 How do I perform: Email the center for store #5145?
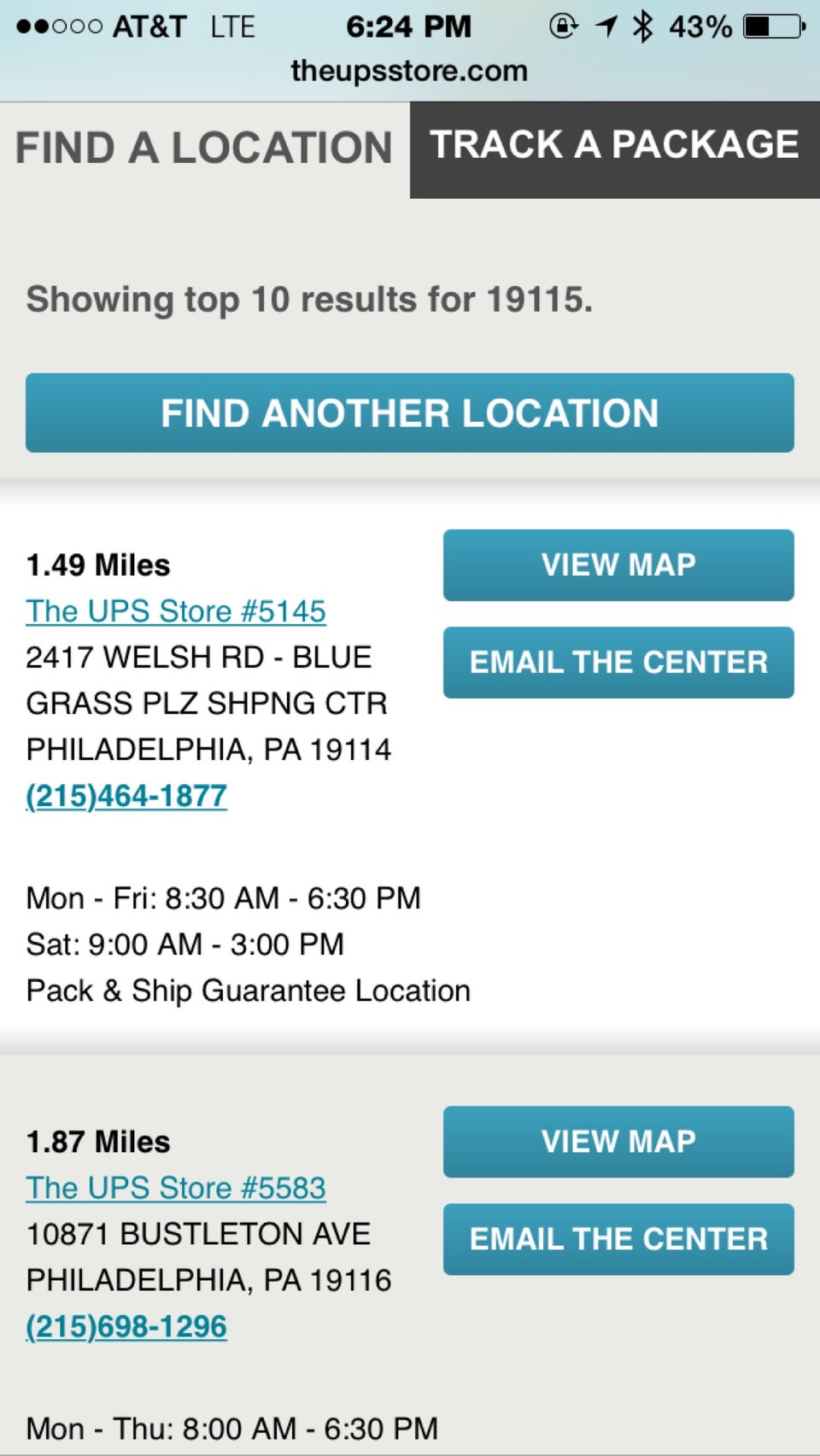point(618,663)
